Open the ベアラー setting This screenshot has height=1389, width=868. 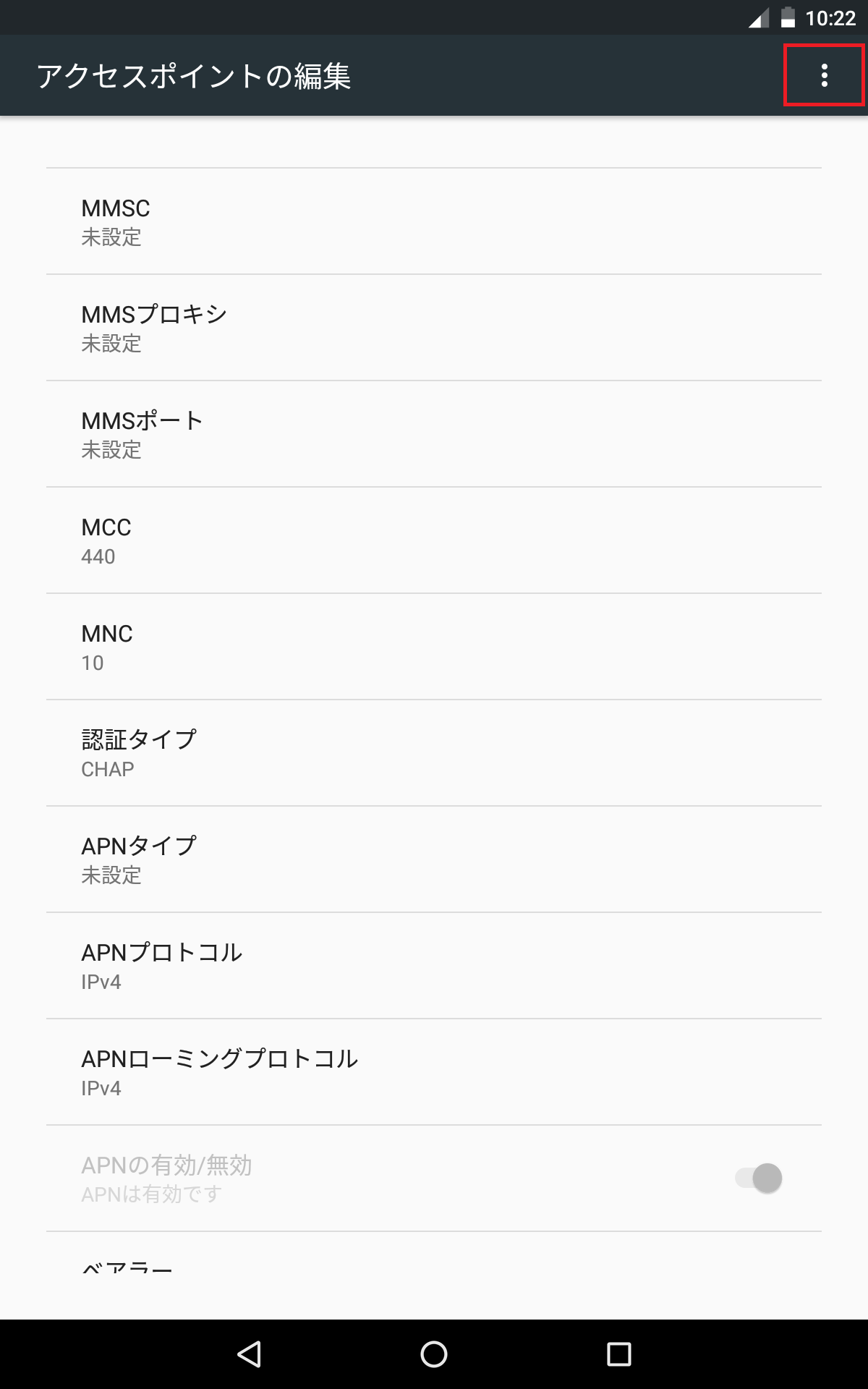tap(434, 1266)
